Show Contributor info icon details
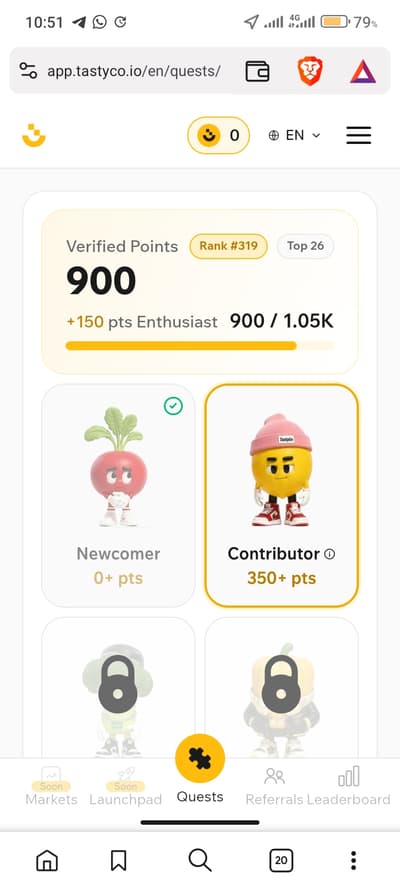The height and width of the screenshot is (888, 400). point(329,554)
